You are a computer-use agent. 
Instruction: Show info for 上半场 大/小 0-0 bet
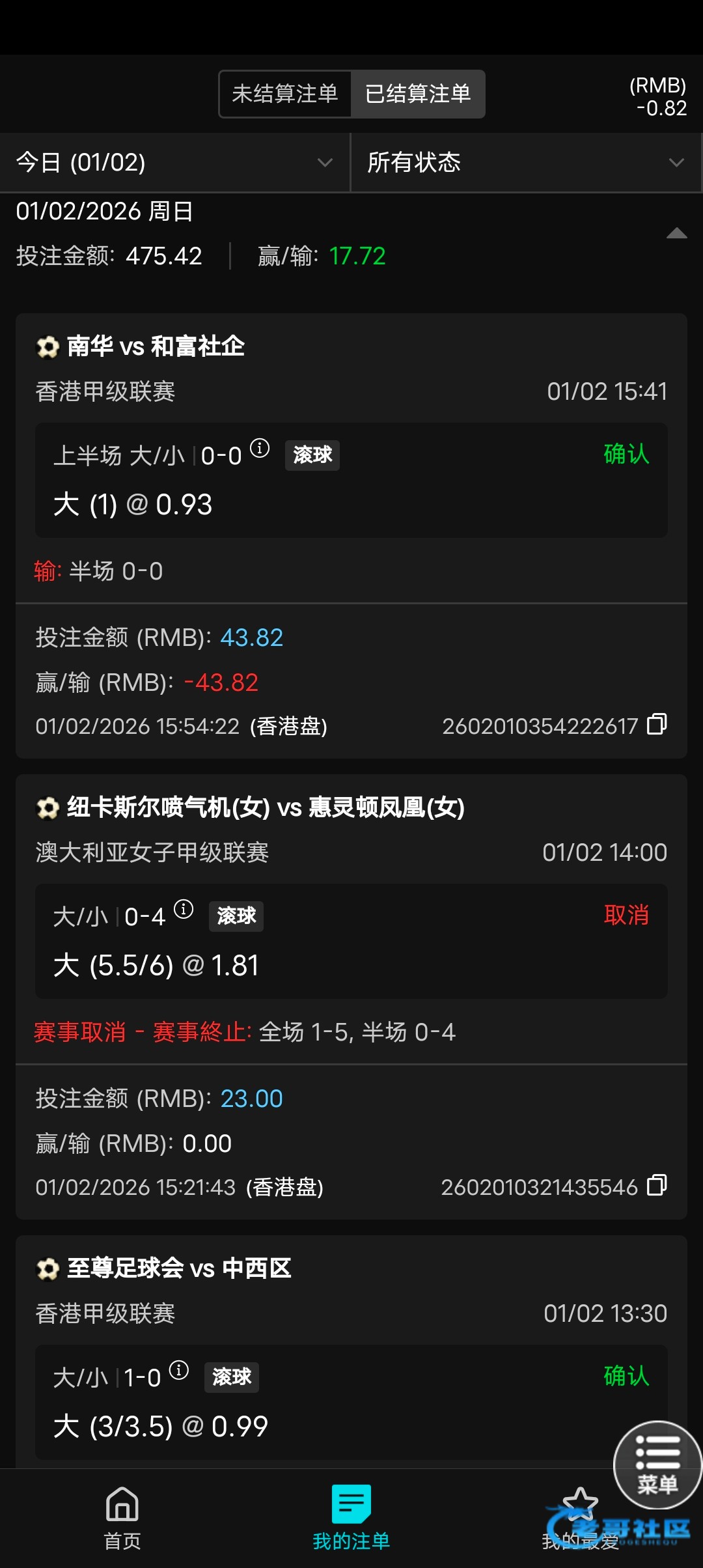pyautogui.click(x=260, y=448)
